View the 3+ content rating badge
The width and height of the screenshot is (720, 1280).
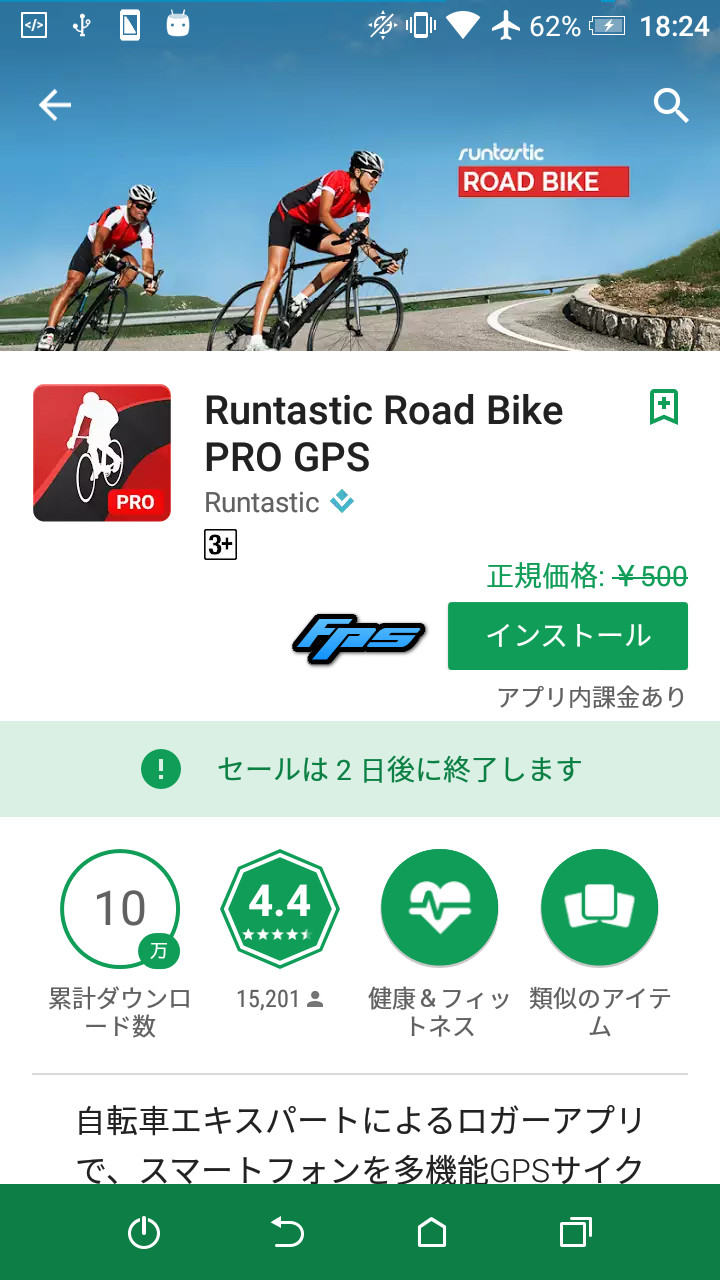pyautogui.click(x=220, y=545)
